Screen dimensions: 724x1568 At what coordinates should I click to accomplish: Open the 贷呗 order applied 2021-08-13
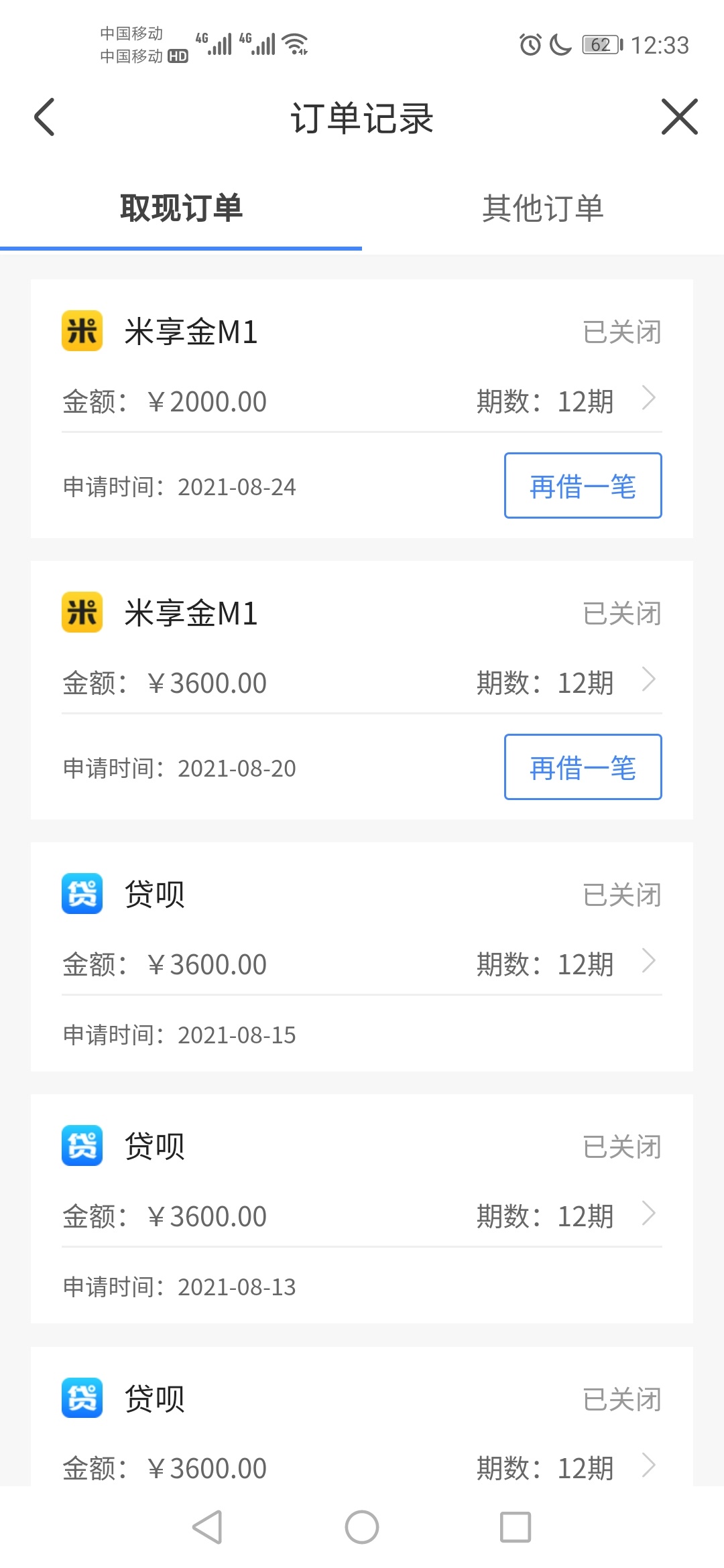362,1216
